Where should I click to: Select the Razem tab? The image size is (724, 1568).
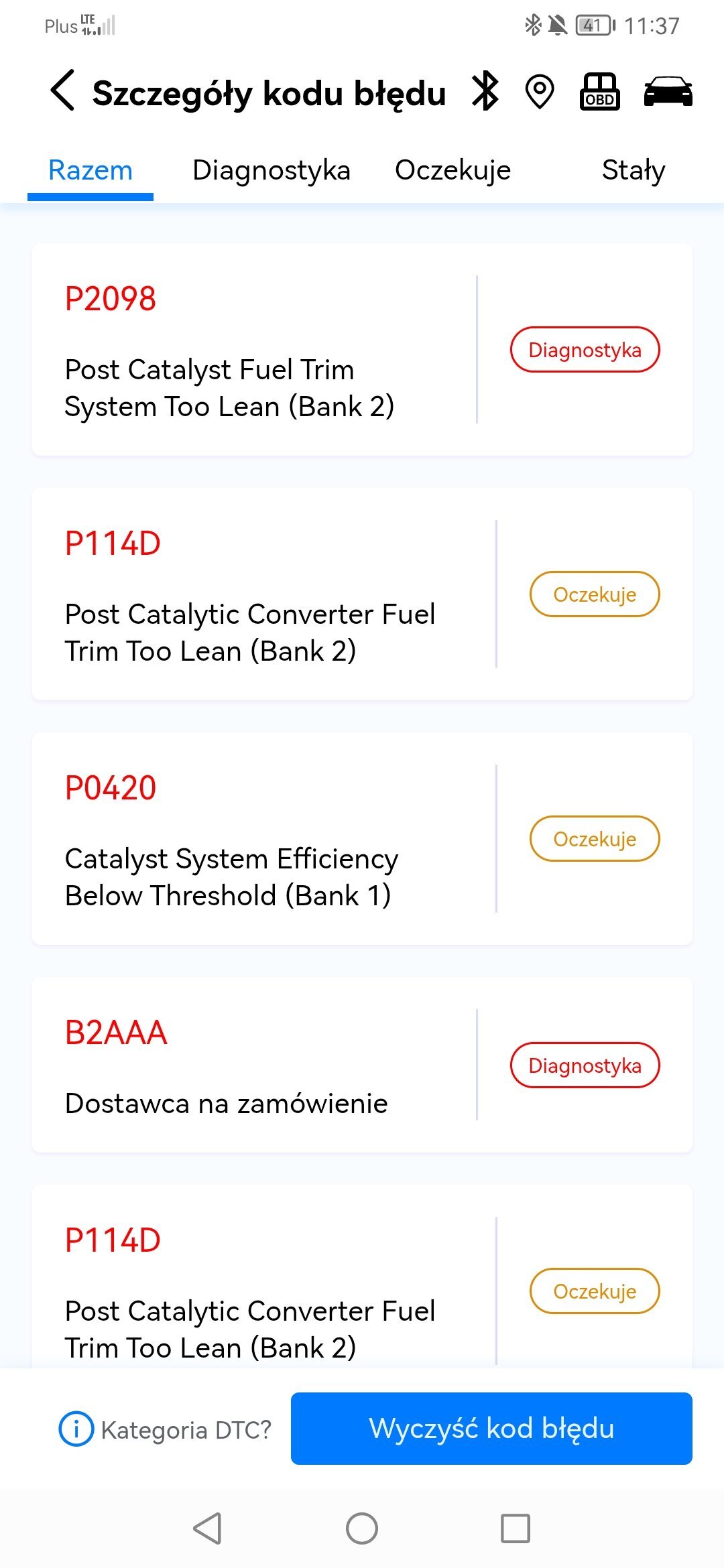[90, 170]
